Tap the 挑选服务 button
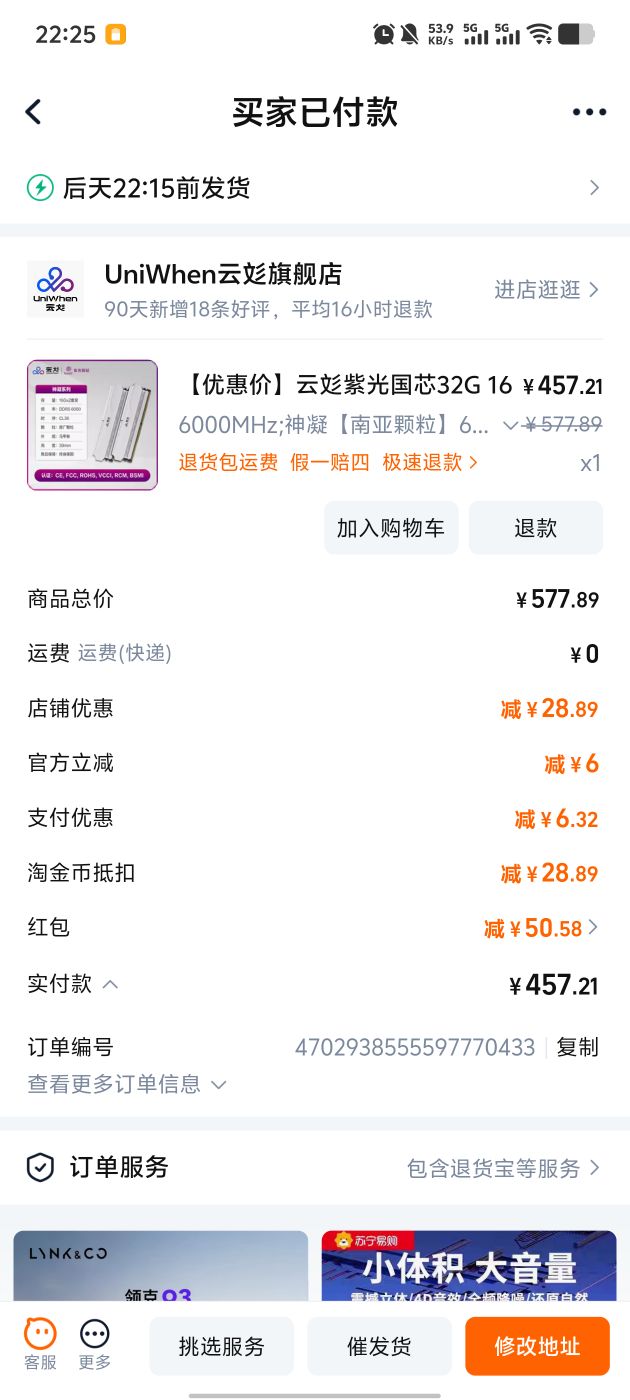The width and height of the screenshot is (630, 1400). tap(221, 1346)
